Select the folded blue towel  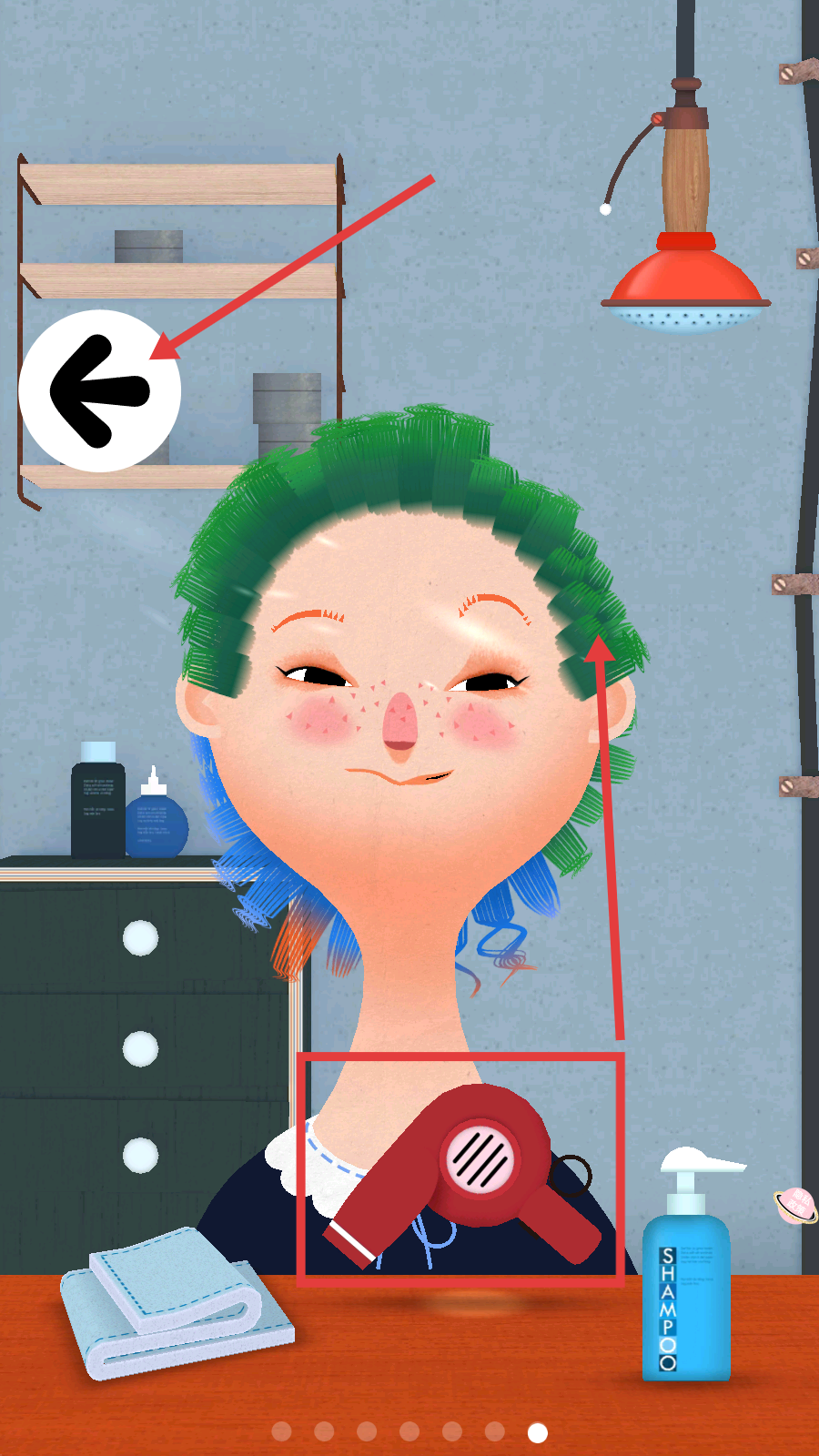[x=173, y=1301]
